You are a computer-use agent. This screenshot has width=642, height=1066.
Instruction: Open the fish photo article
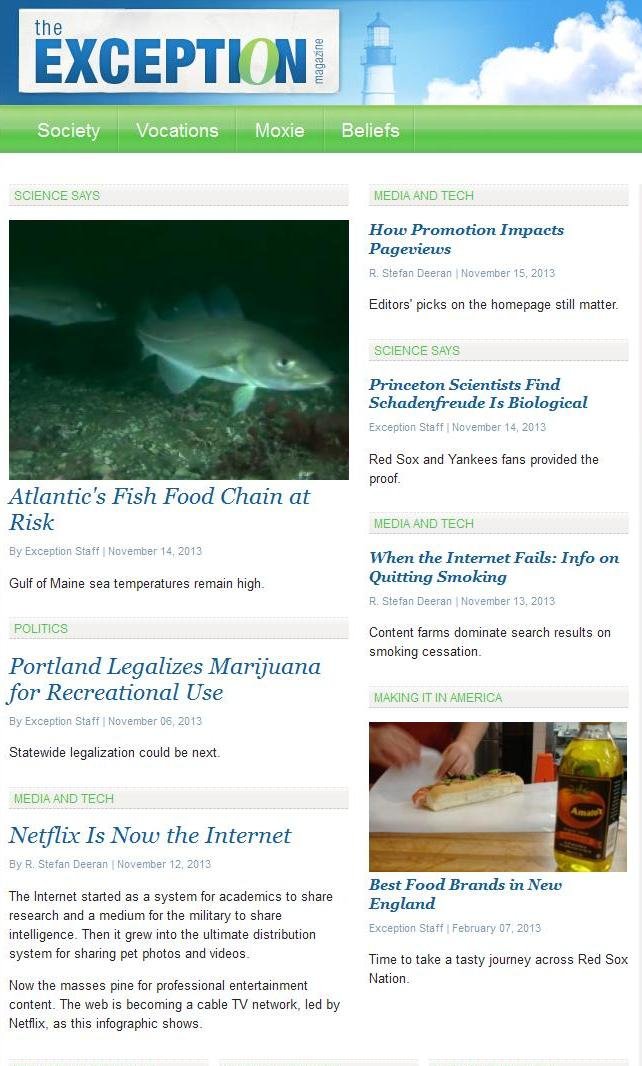[179, 349]
